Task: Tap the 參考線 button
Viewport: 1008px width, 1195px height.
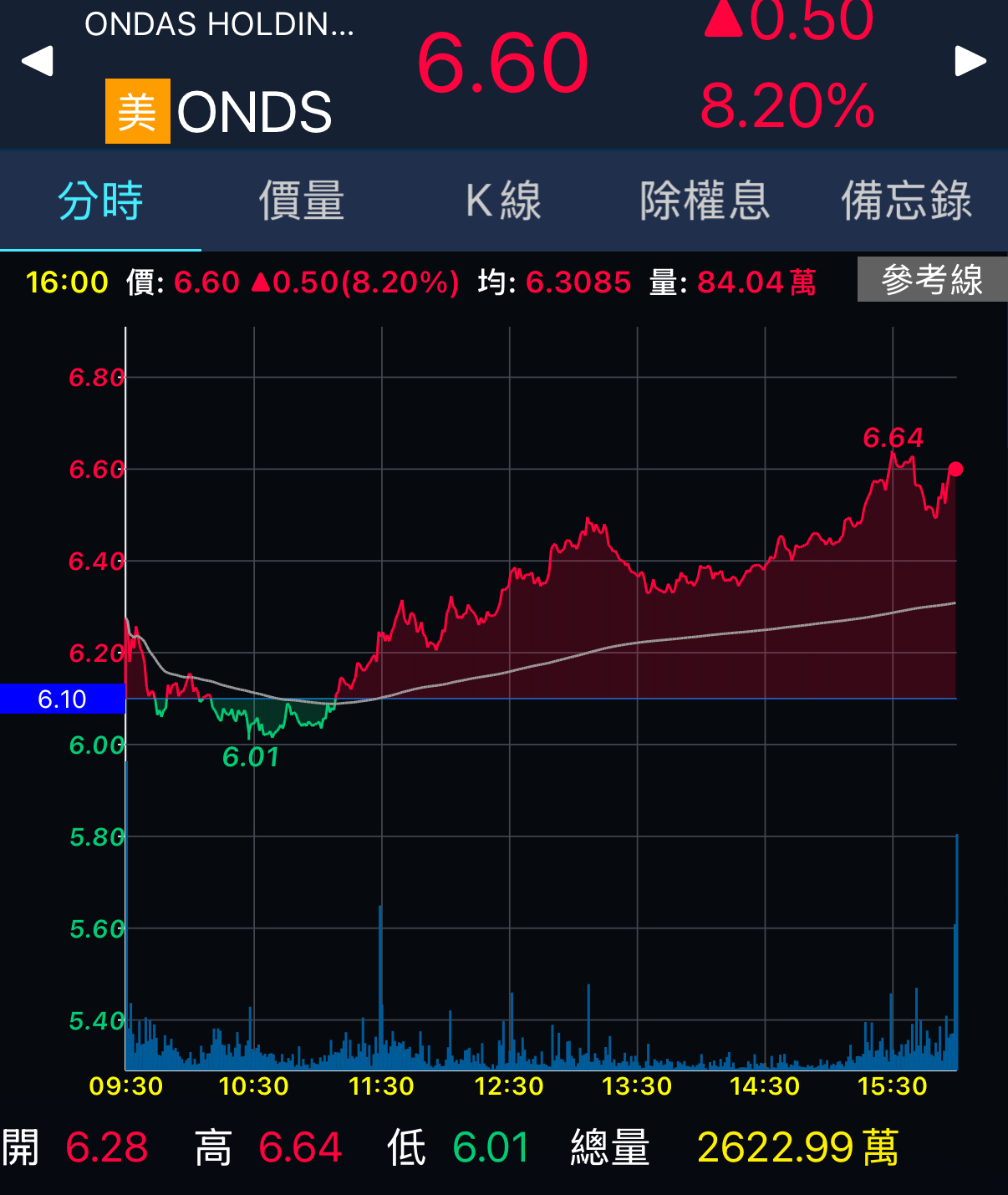Action: [932, 280]
